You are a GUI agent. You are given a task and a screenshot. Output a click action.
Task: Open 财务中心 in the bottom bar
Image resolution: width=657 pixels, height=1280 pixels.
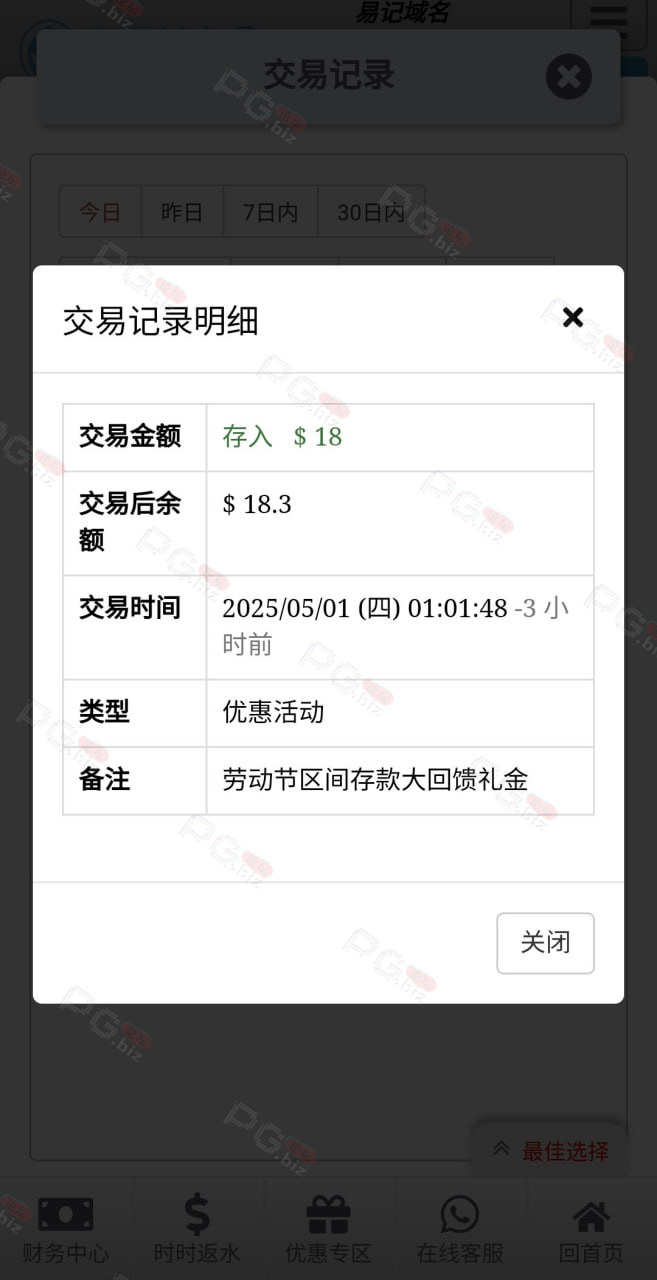tap(66, 1229)
